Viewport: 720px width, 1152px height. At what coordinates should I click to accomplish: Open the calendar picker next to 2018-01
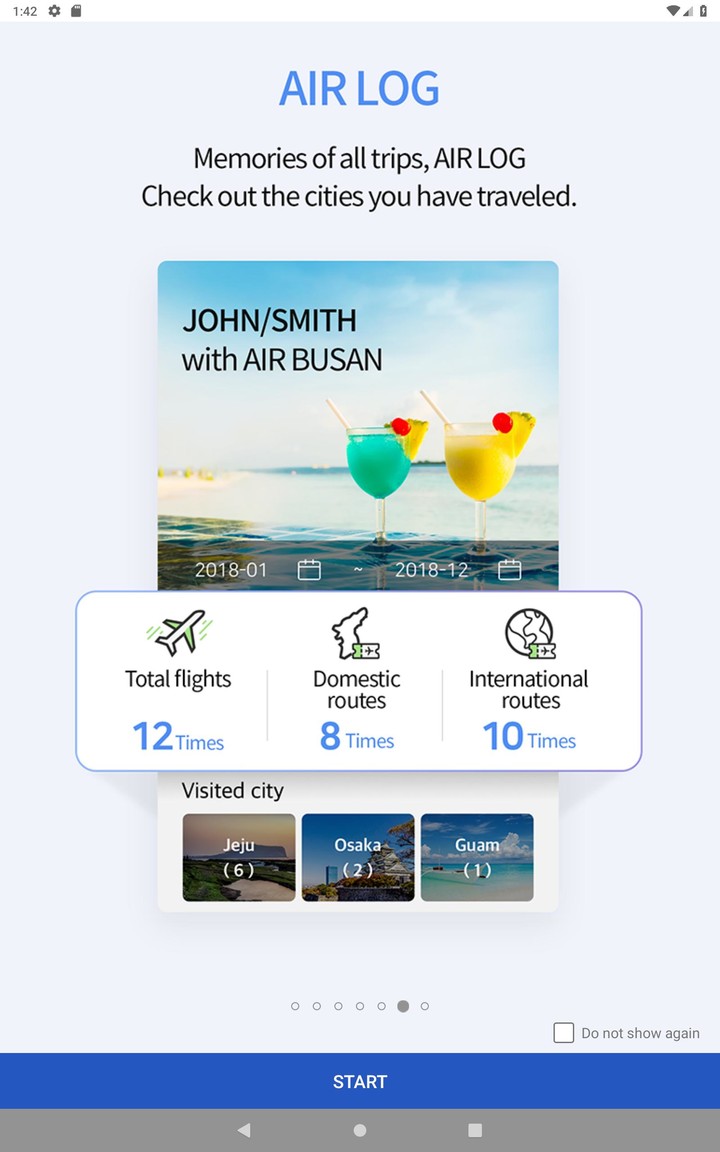(x=308, y=569)
